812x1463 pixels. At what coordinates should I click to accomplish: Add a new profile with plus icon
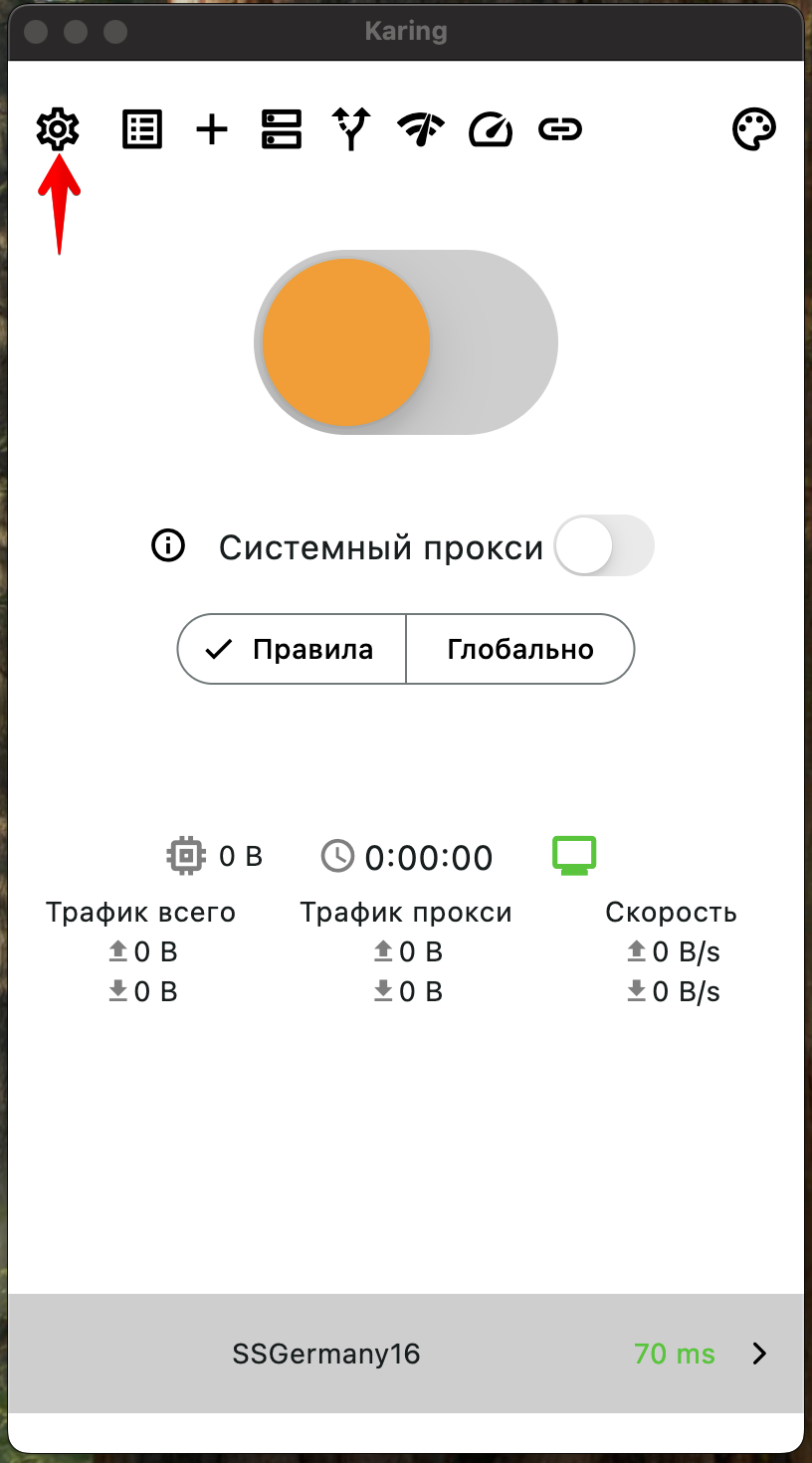coord(212,129)
